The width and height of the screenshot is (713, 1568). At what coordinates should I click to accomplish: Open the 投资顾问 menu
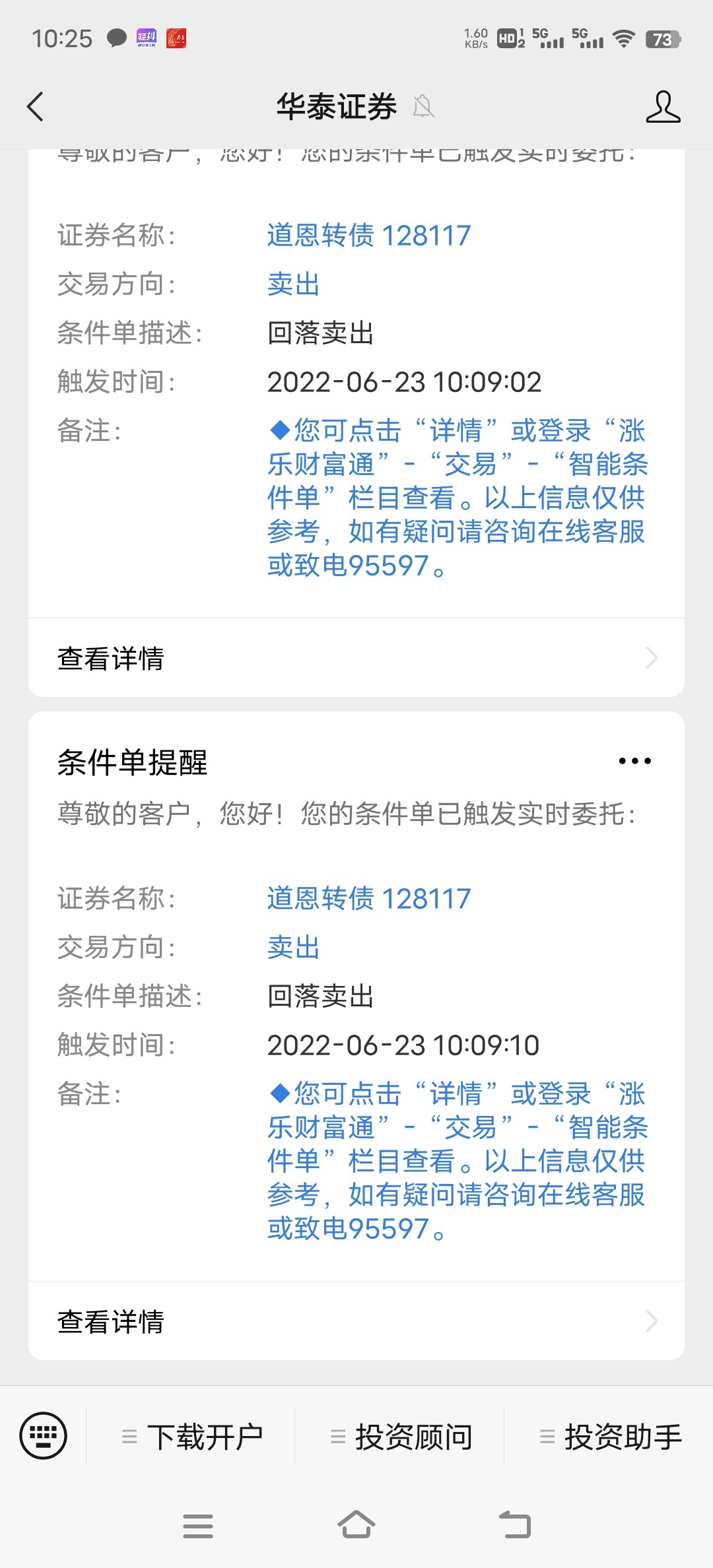(x=400, y=1437)
